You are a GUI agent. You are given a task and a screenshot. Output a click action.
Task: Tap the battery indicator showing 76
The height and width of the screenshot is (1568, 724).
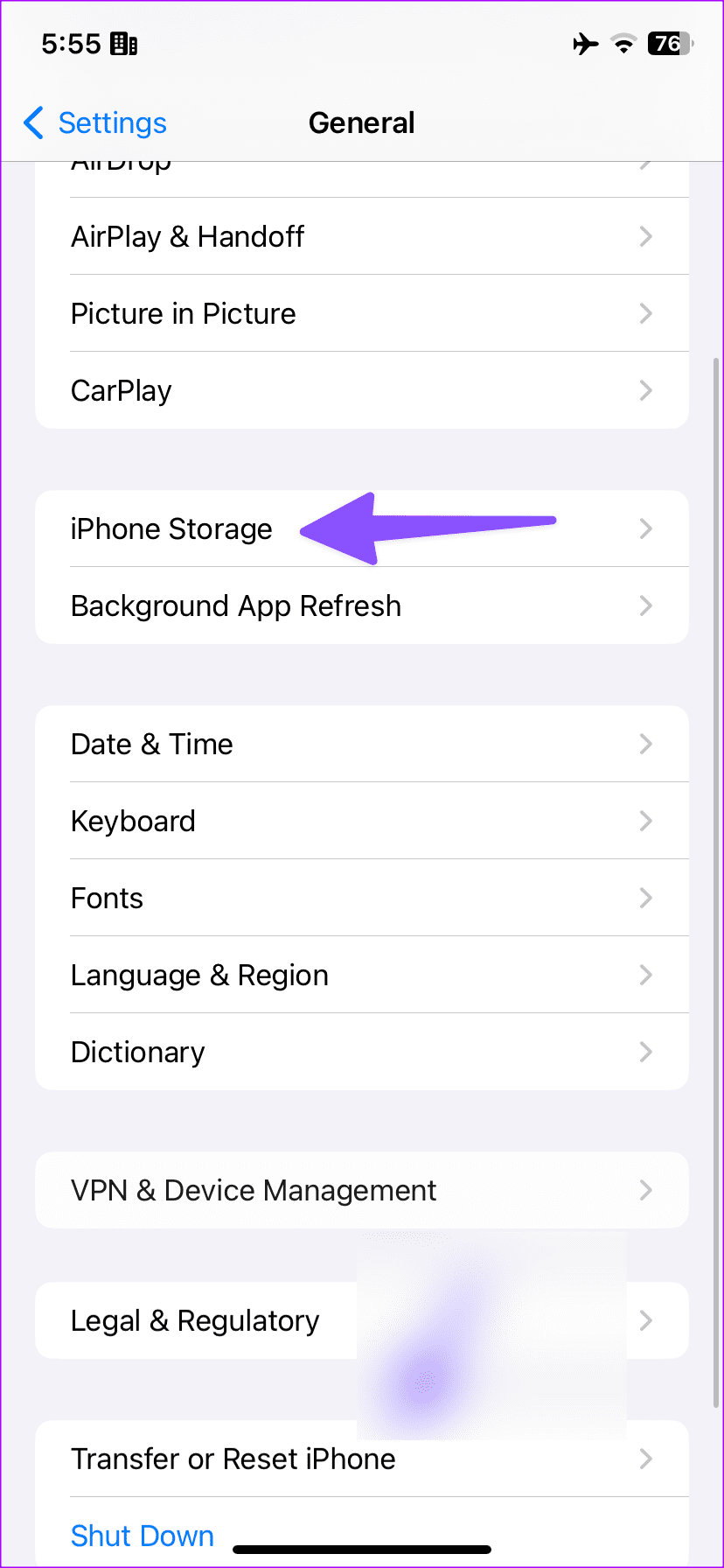coord(669,43)
